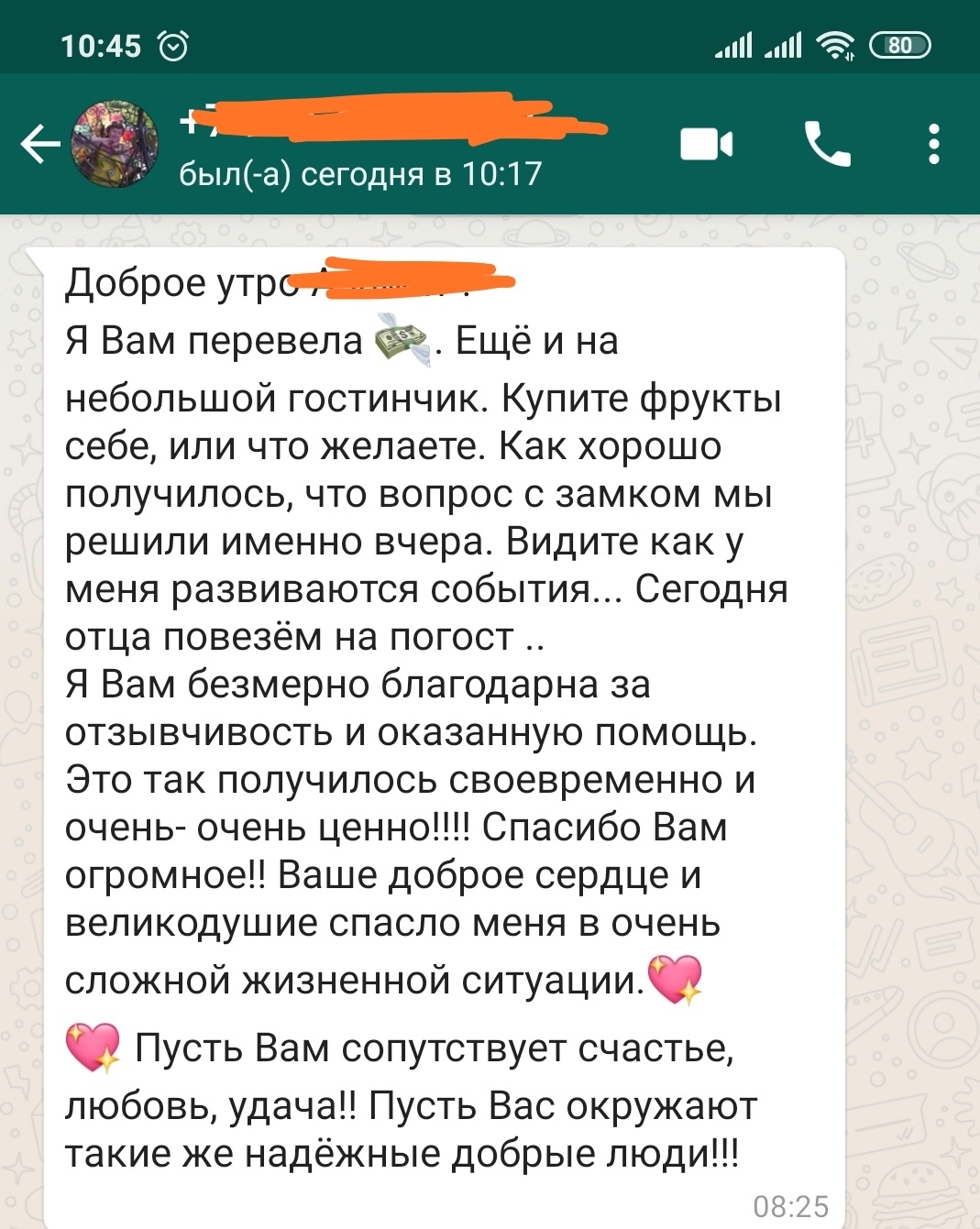This screenshot has width=980, height=1229.
Task: Go back to the chats list
Action: coord(39,145)
